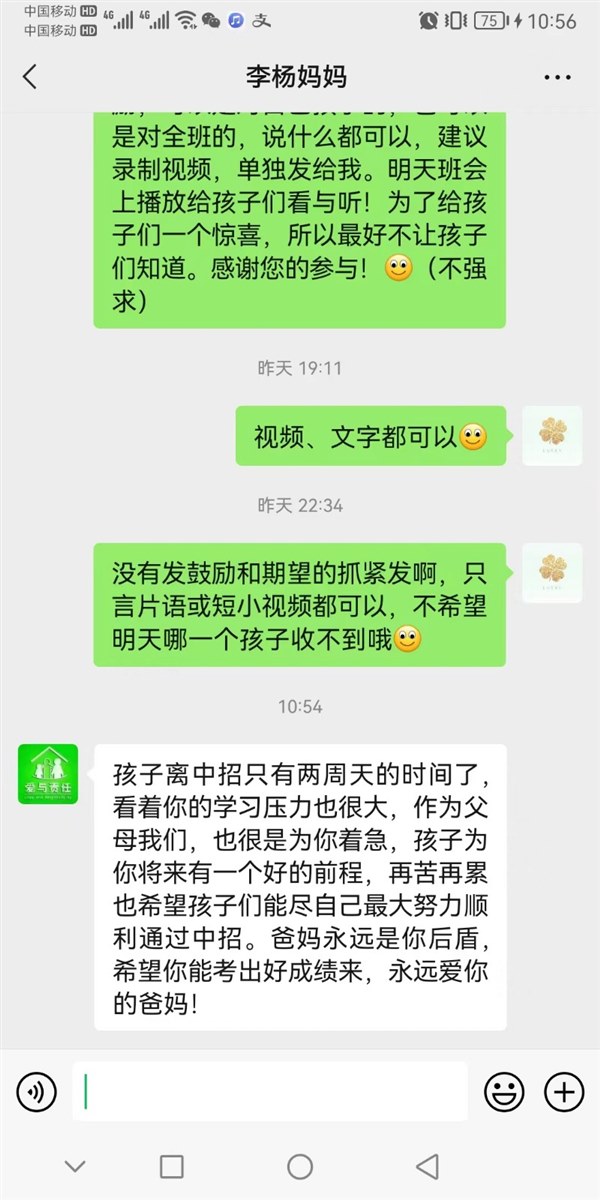600x1200 pixels.
Task: Switch to voice message input
Action: click(36, 1092)
